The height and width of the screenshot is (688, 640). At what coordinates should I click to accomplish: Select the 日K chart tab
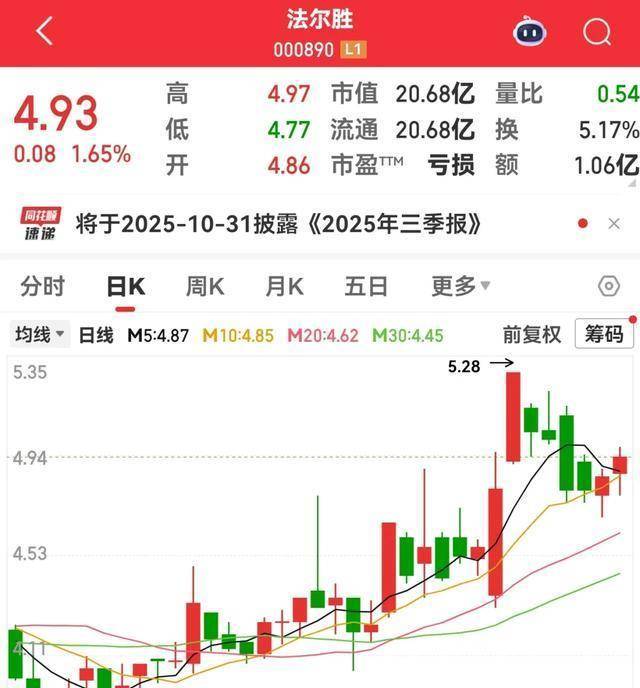click(126, 287)
